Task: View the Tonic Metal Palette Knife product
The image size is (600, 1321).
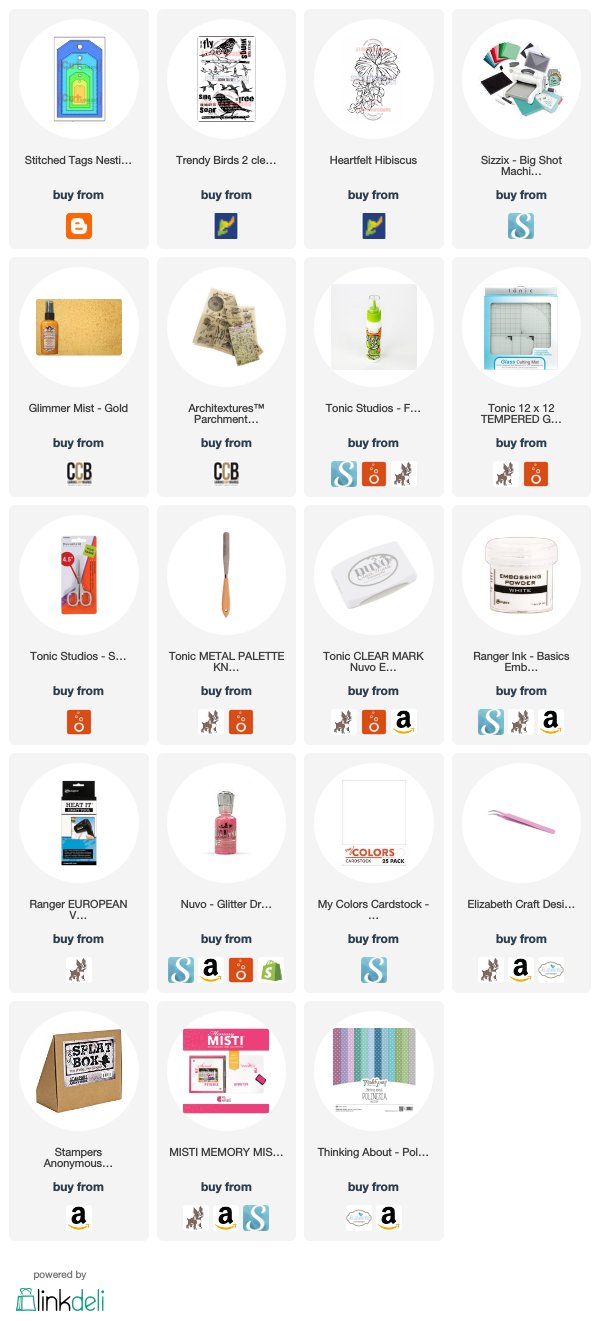Action: click(x=226, y=625)
